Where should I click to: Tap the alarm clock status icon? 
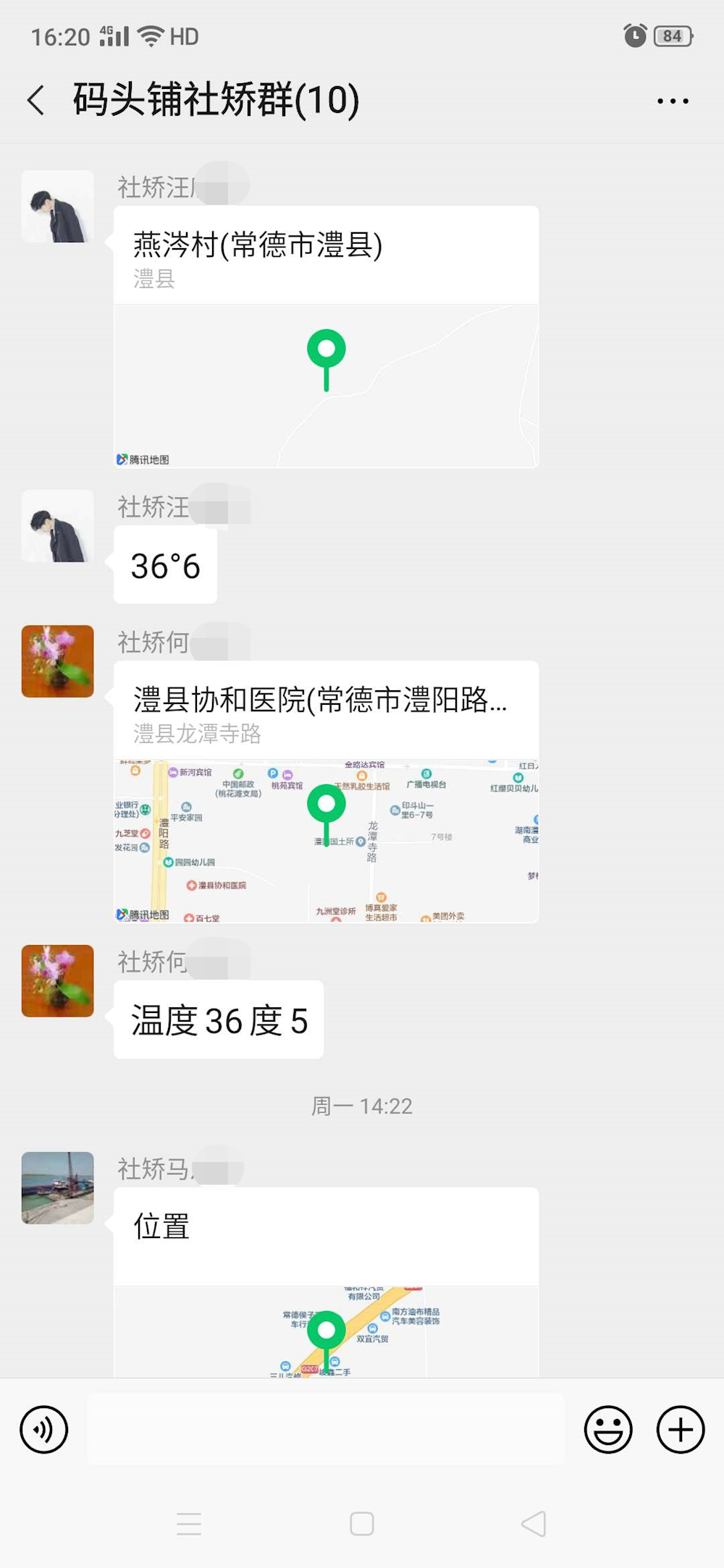pyautogui.click(x=633, y=35)
